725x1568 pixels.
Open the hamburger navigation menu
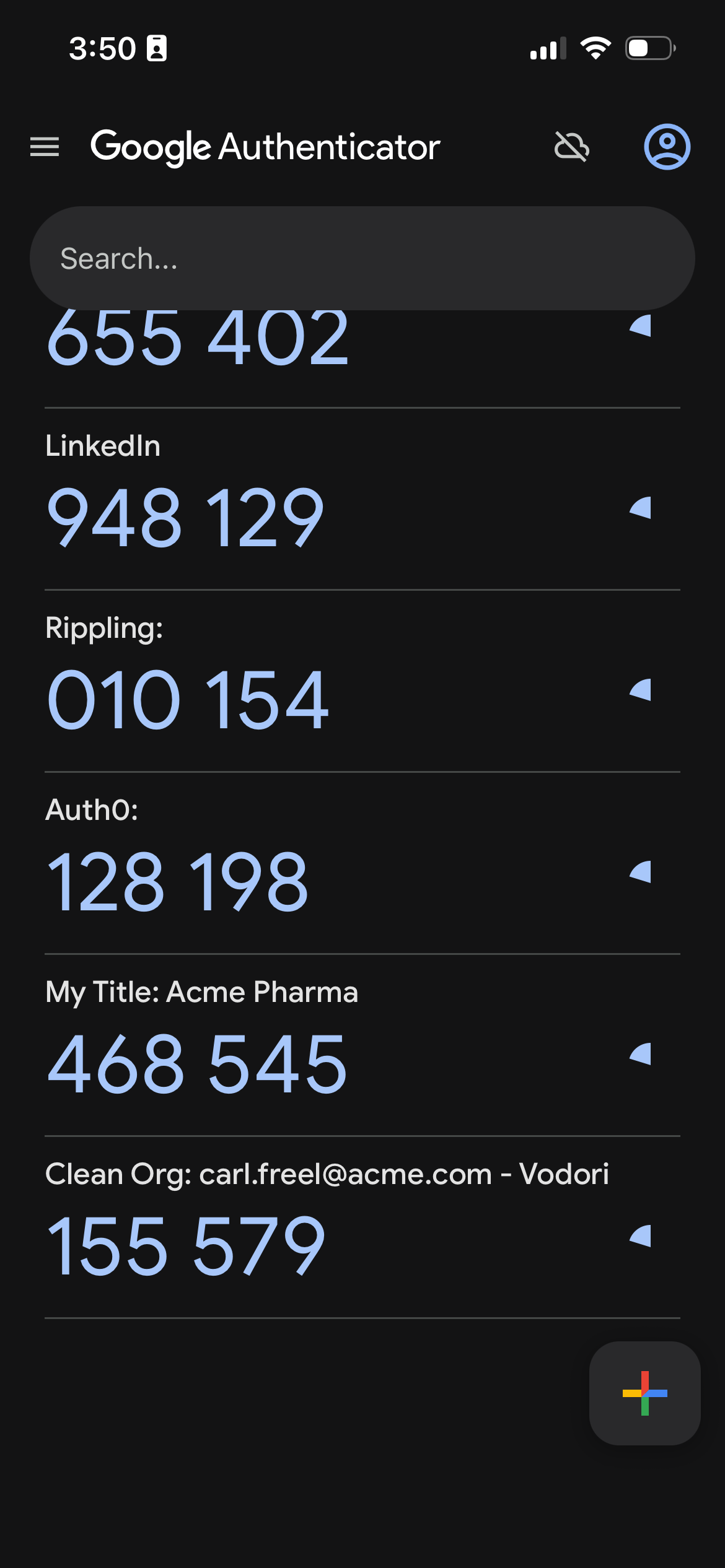click(x=45, y=147)
